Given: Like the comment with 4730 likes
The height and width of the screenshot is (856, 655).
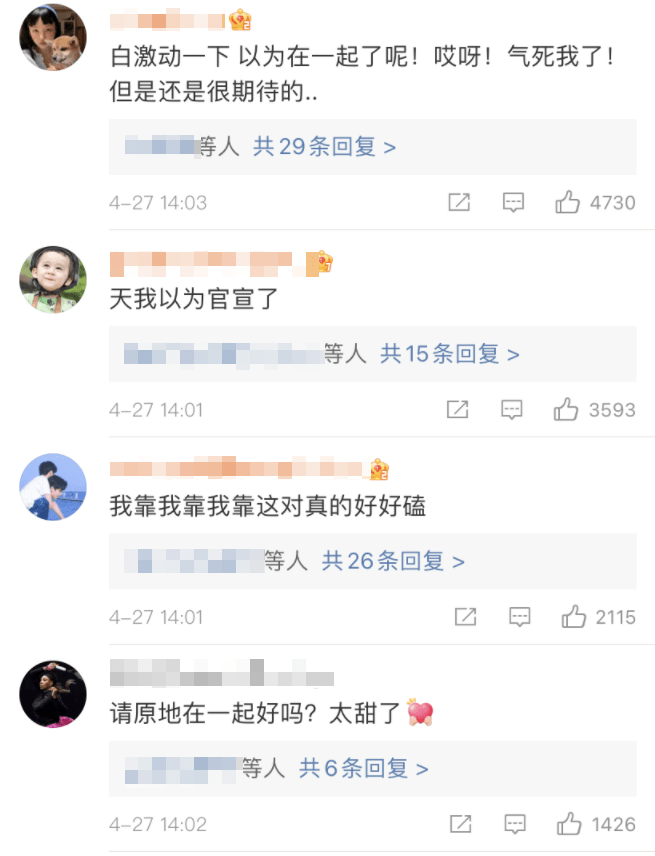Looking at the screenshot, I should point(568,203).
